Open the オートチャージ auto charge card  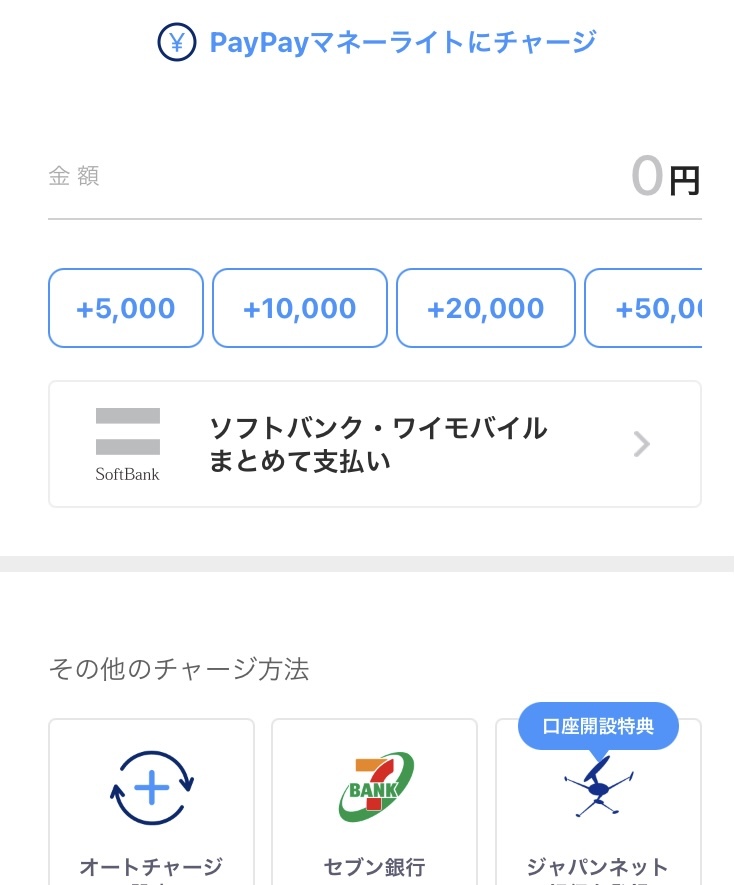click(151, 801)
